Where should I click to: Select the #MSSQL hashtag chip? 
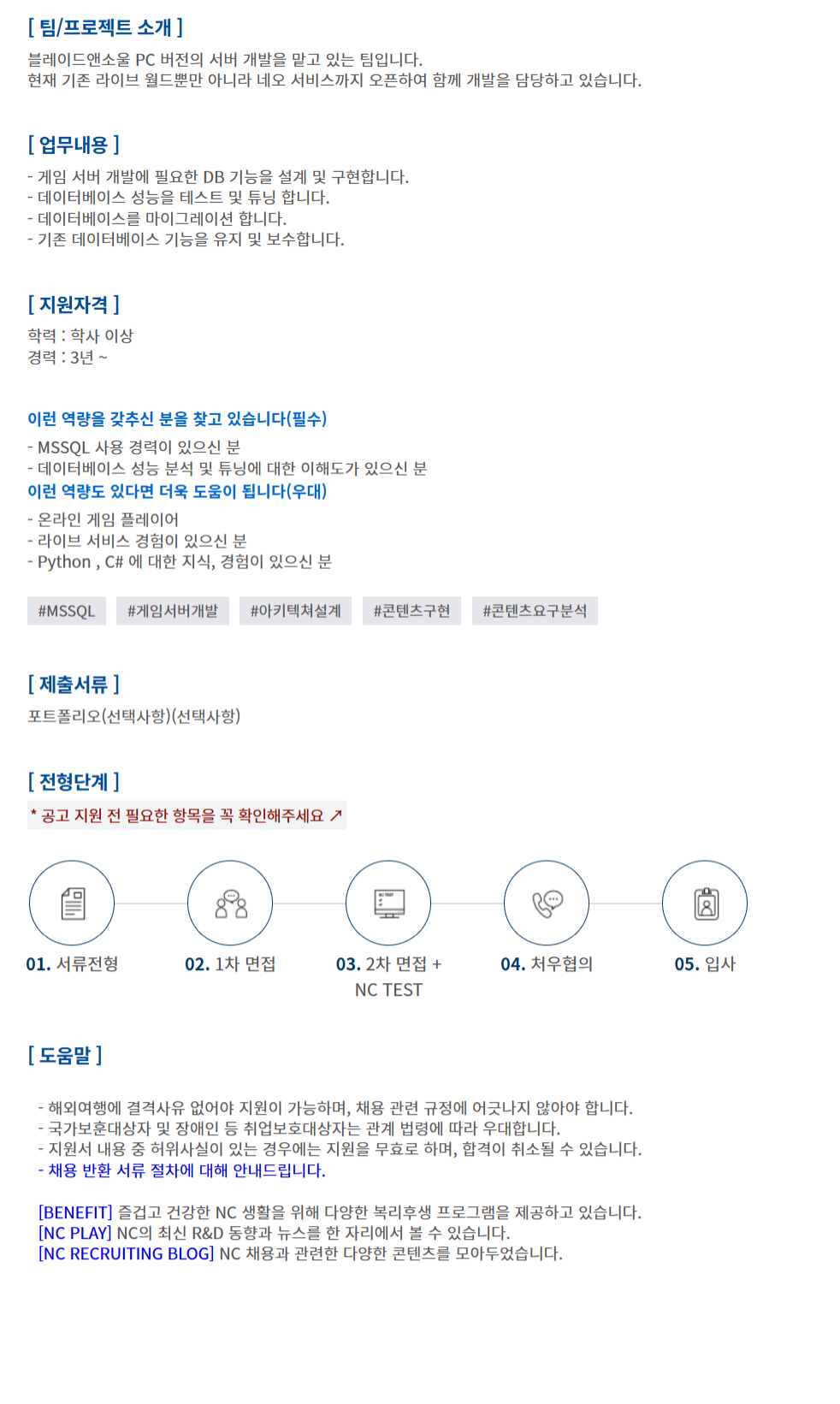[67, 611]
